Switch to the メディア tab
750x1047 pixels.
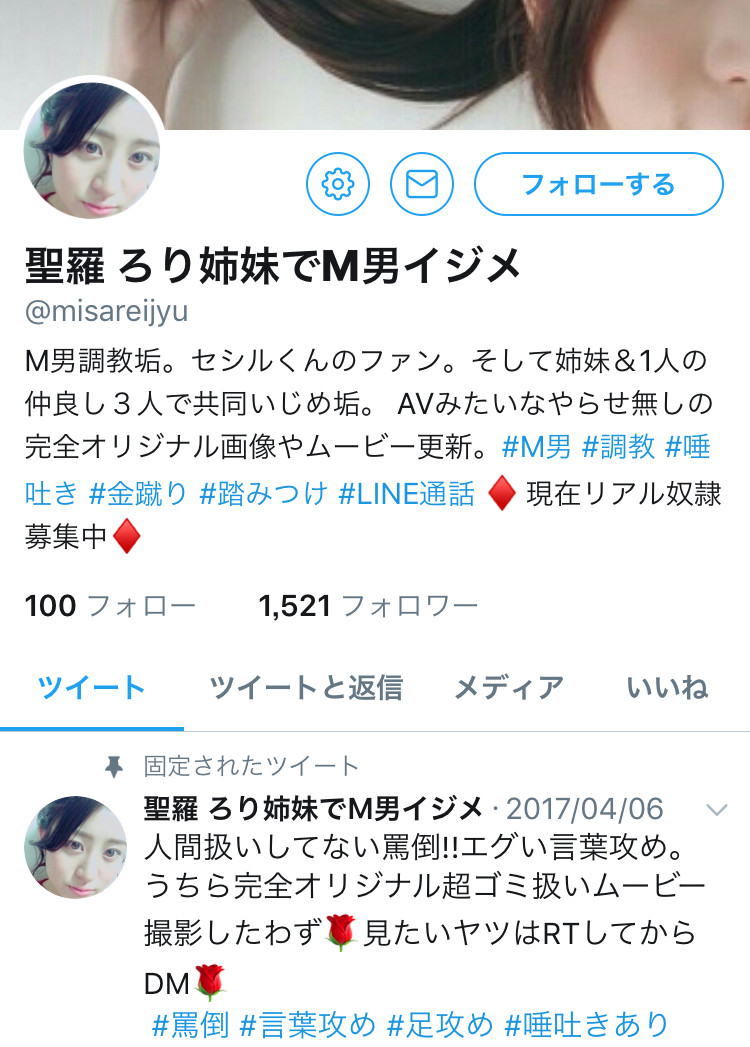508,688
